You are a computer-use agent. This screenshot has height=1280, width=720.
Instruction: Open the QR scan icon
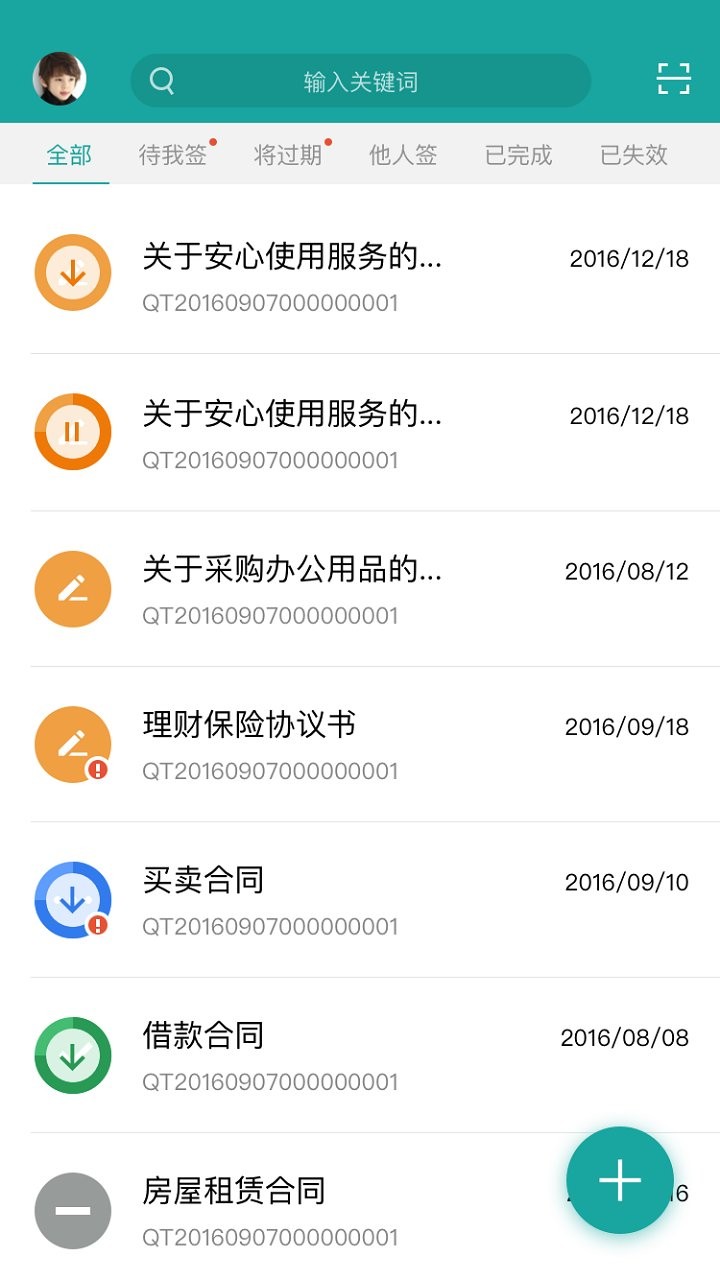pyautogui.click(x=673, y=79)
